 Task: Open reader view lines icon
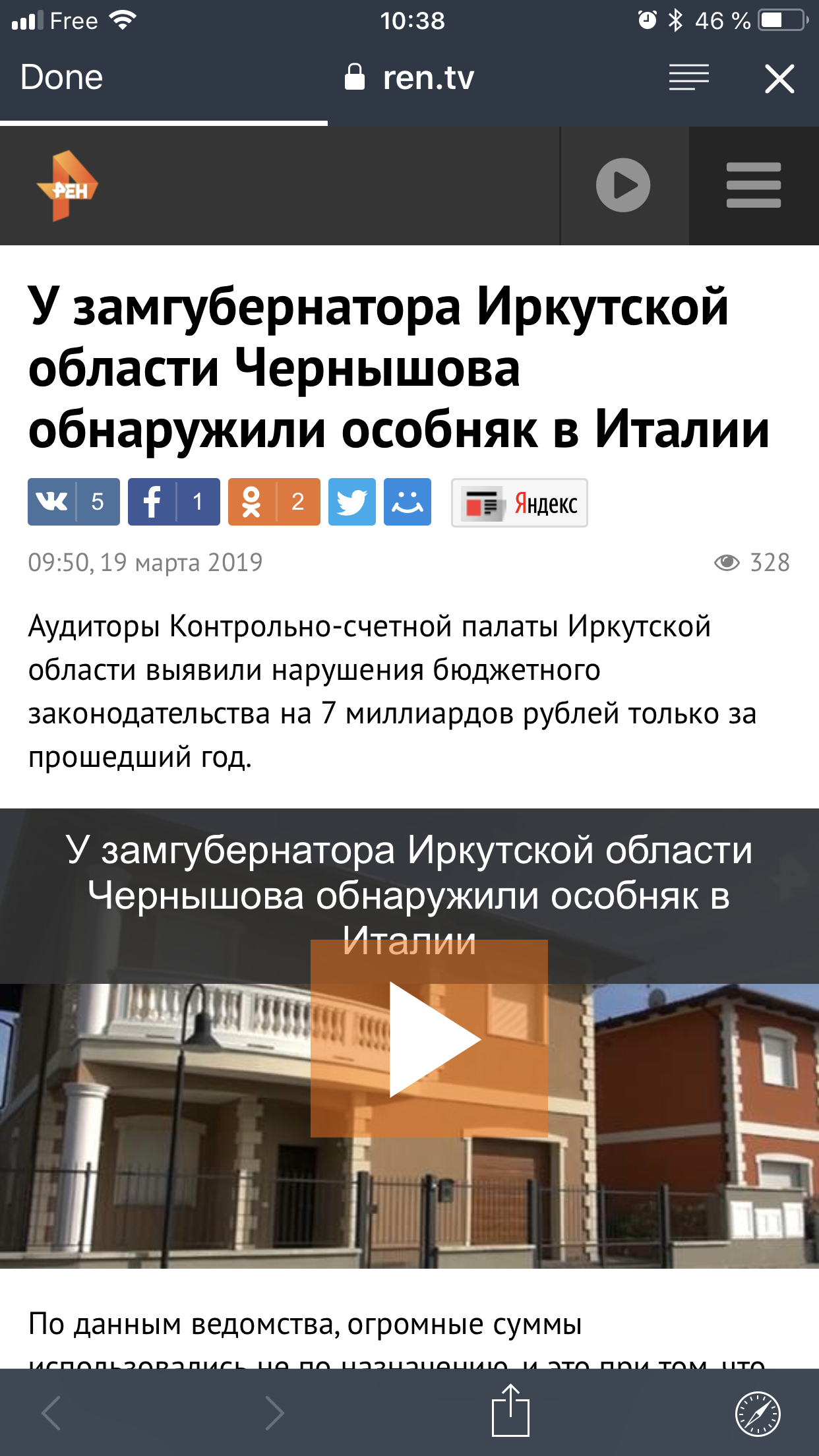tap(688, 78)
